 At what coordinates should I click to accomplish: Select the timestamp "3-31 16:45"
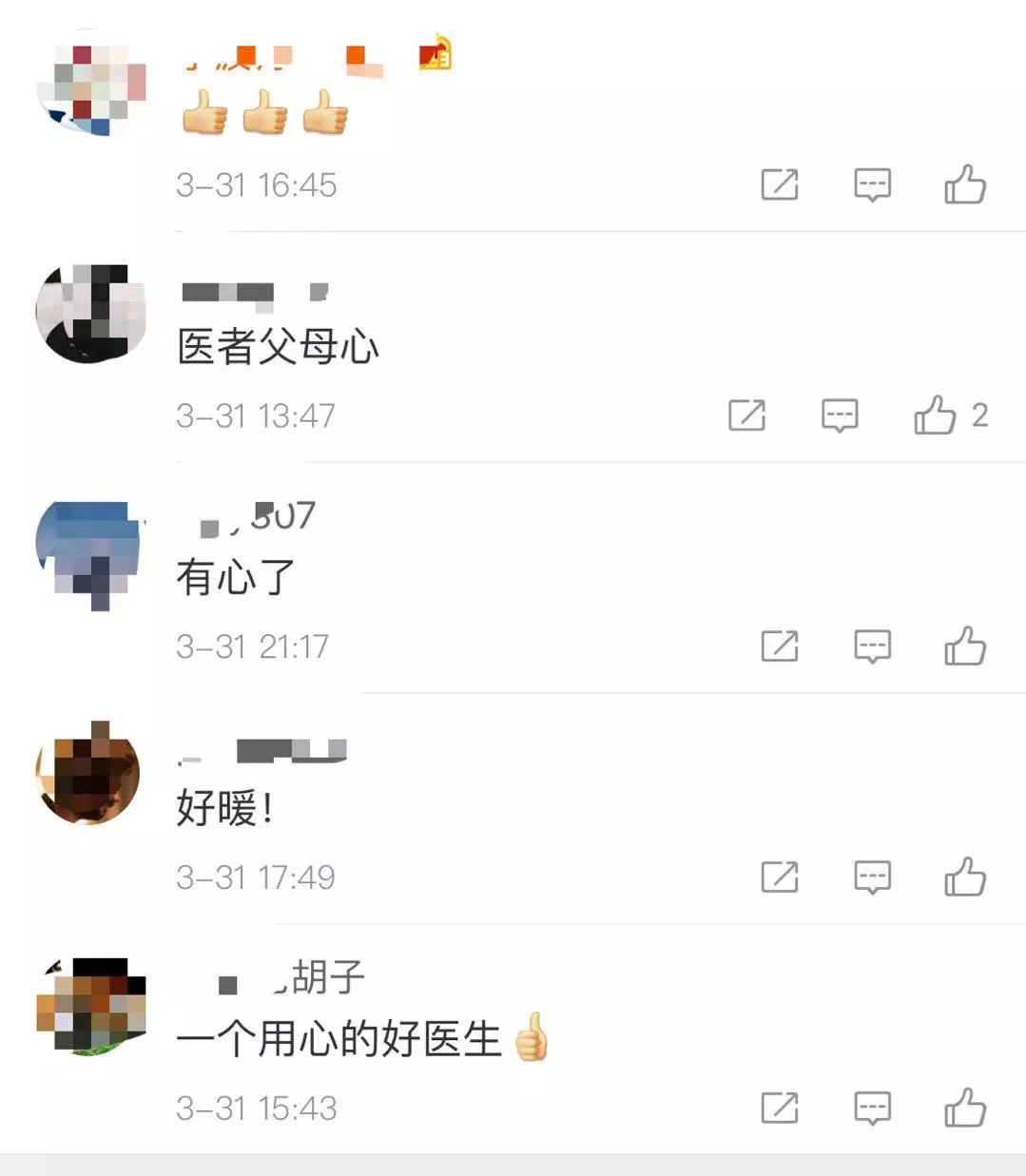tap(255, 185)
